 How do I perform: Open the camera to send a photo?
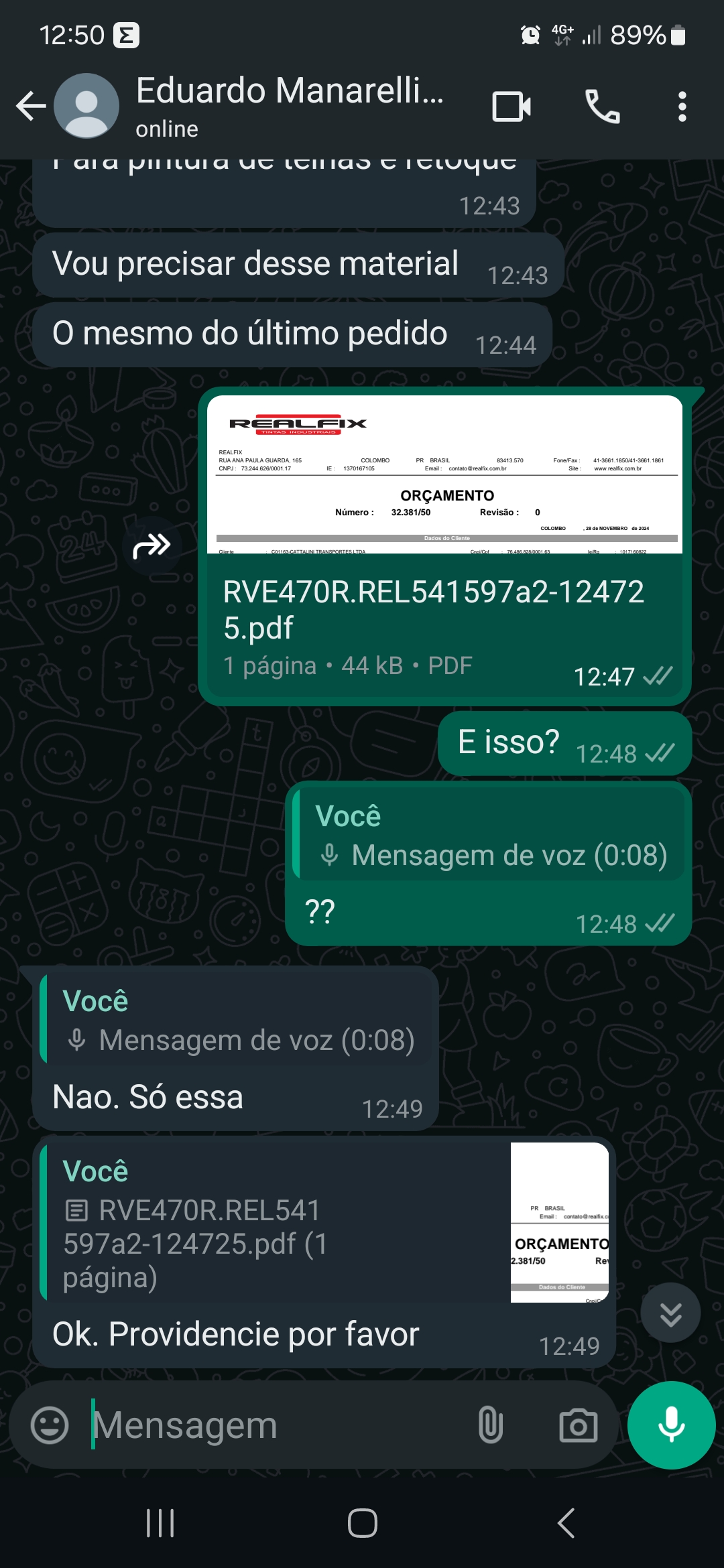pos(578,1425)
